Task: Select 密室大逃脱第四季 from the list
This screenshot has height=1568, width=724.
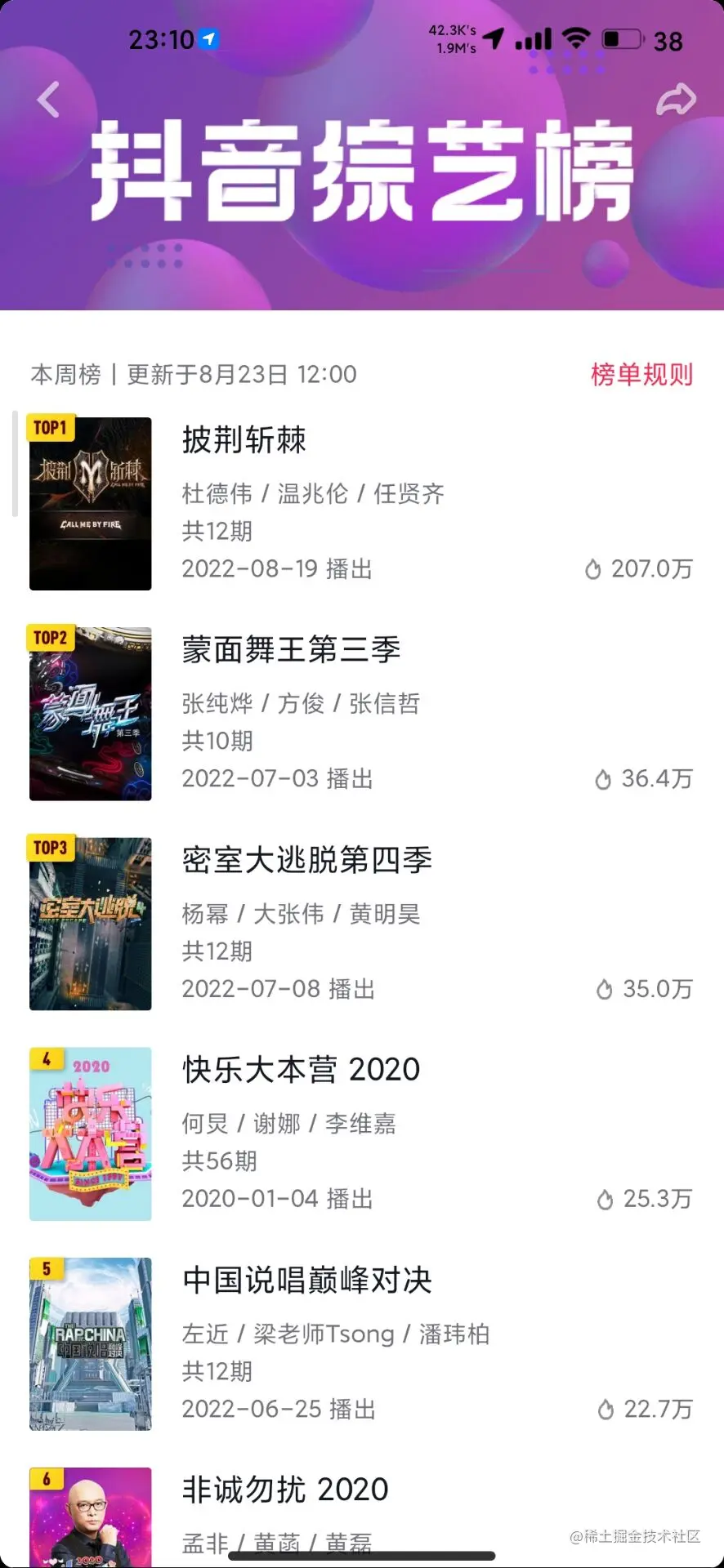Action: [306, 861]
